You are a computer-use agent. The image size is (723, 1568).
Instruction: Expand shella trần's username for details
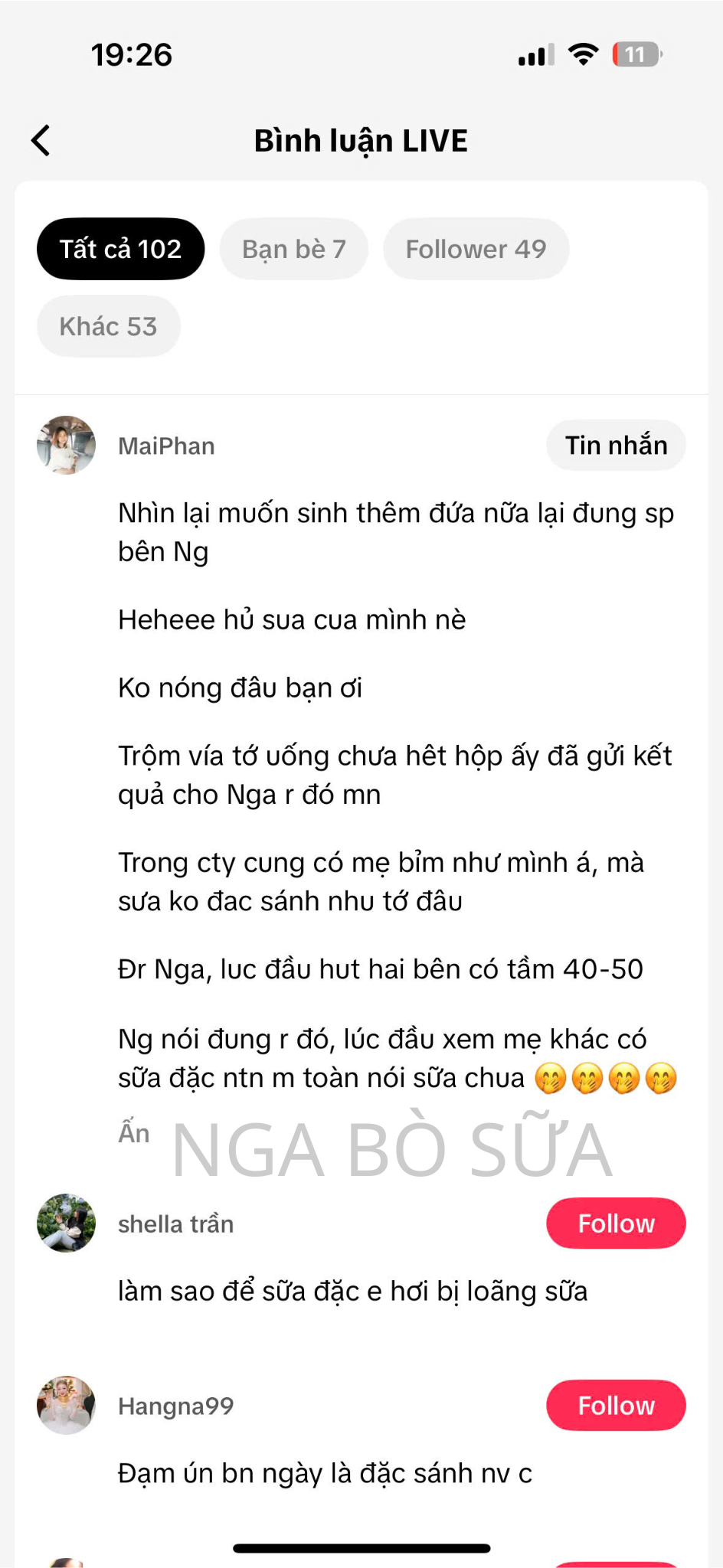(x=175, y=1223)
